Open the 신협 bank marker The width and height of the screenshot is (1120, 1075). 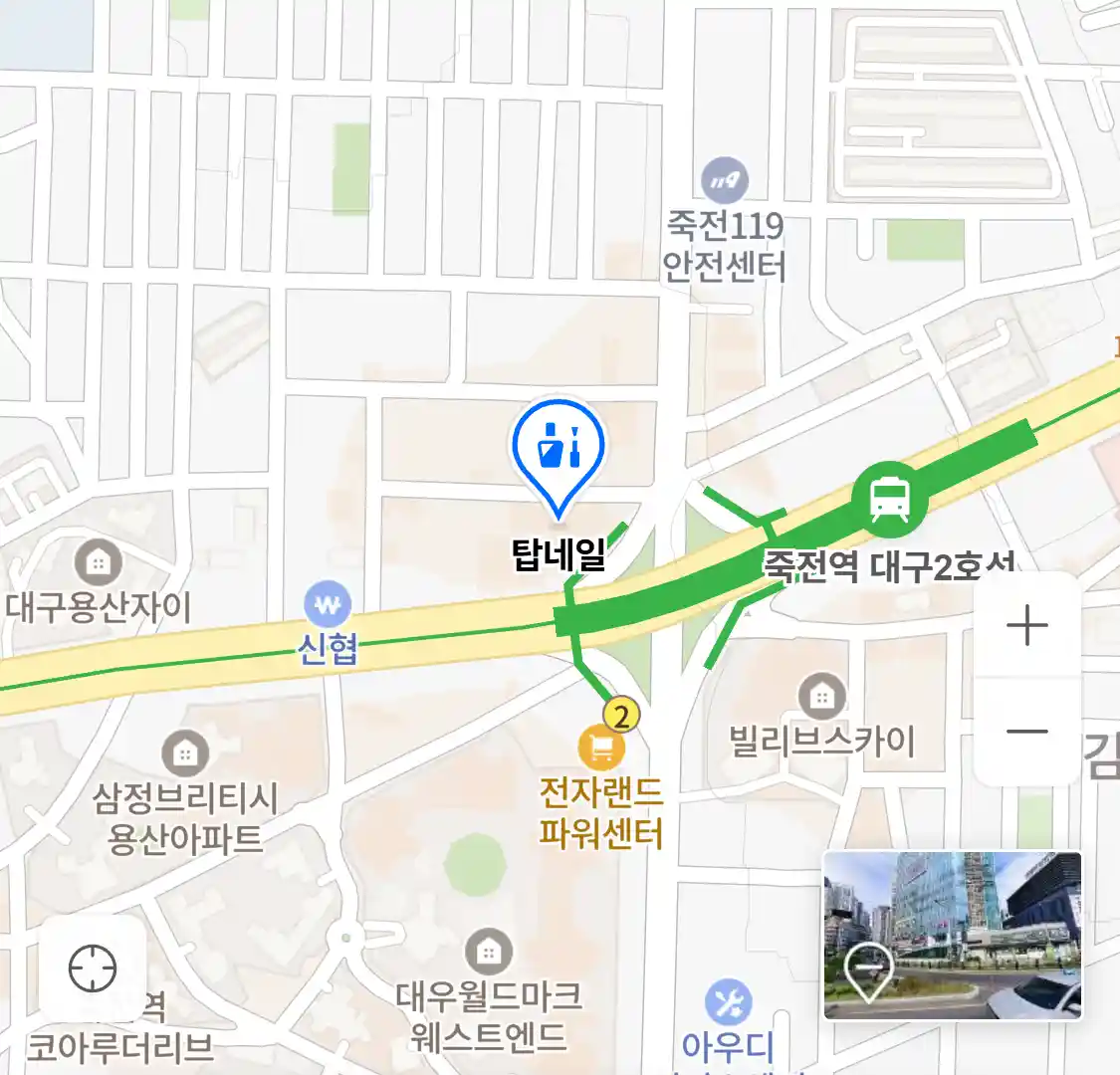click(x=328, y=604)
